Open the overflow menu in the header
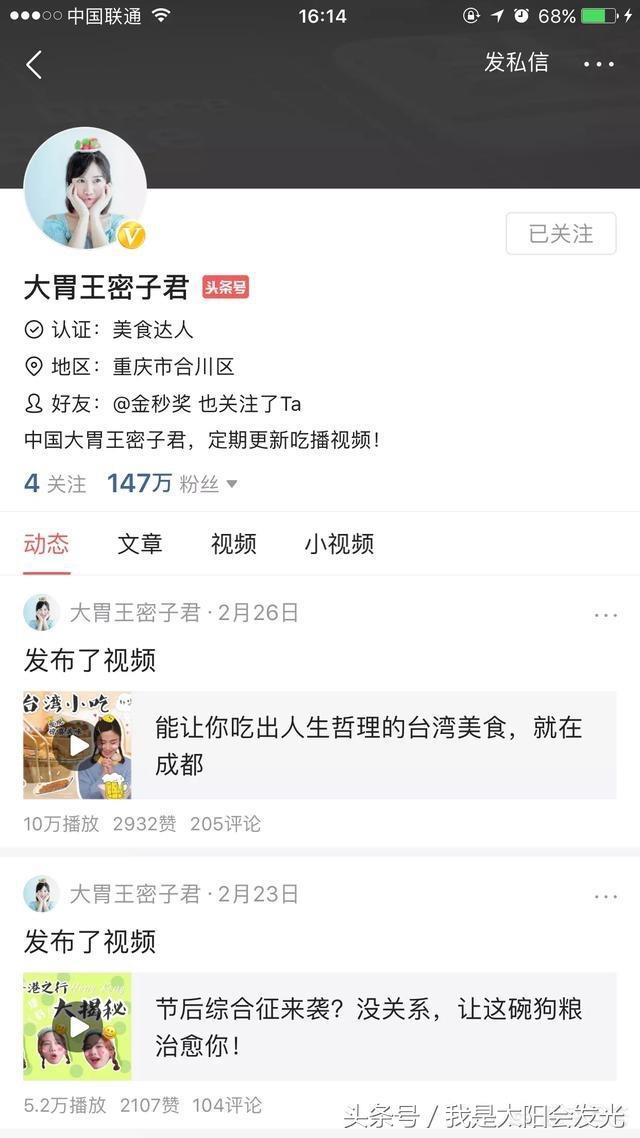The width and height of the screenshot is (640, 1138). (599, 65)
